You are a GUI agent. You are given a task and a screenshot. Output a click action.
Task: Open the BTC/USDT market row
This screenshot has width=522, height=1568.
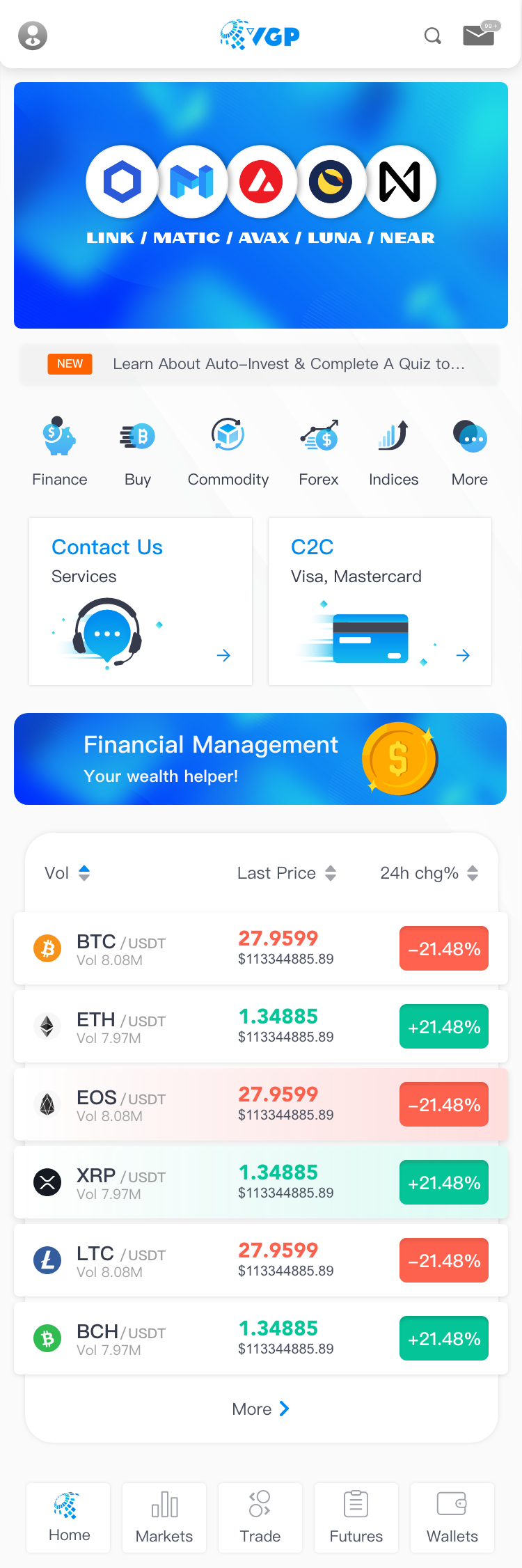(261, 948)
